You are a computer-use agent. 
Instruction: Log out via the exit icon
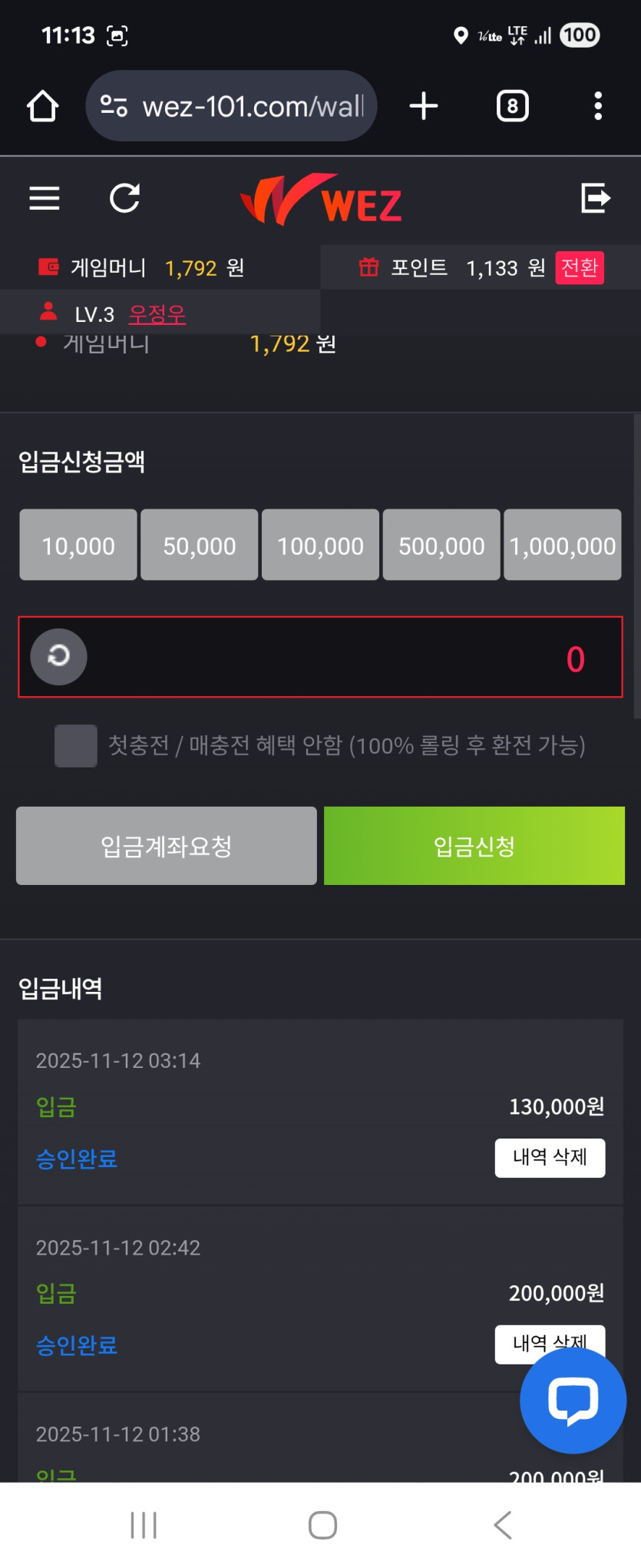(x=595, y=198)
